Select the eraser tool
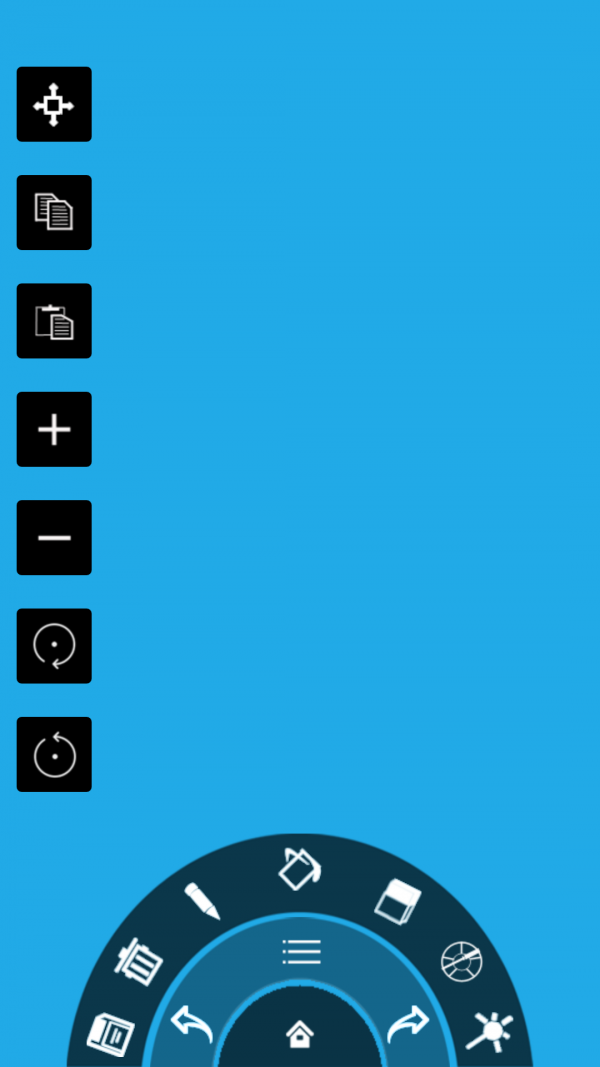Image resolution: width=600 pixels, height=1067 pixels. (398, 901)
